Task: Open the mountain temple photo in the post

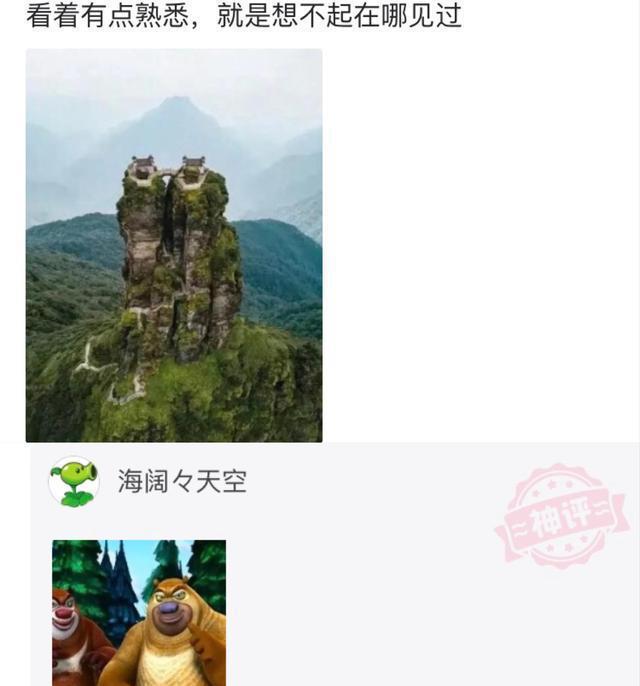Action: (x=174, y=245)
